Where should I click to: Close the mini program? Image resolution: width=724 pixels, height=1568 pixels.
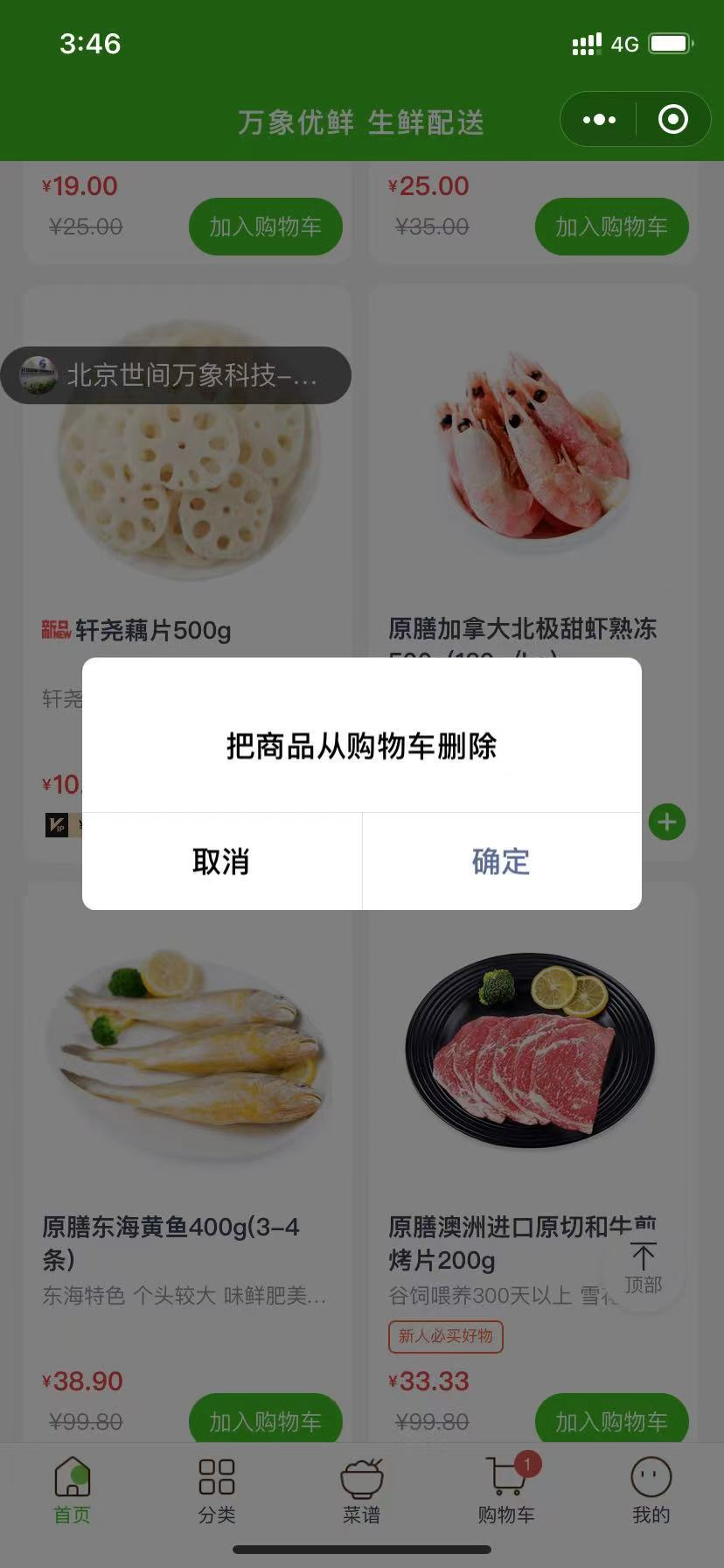[x=672, y=120]
